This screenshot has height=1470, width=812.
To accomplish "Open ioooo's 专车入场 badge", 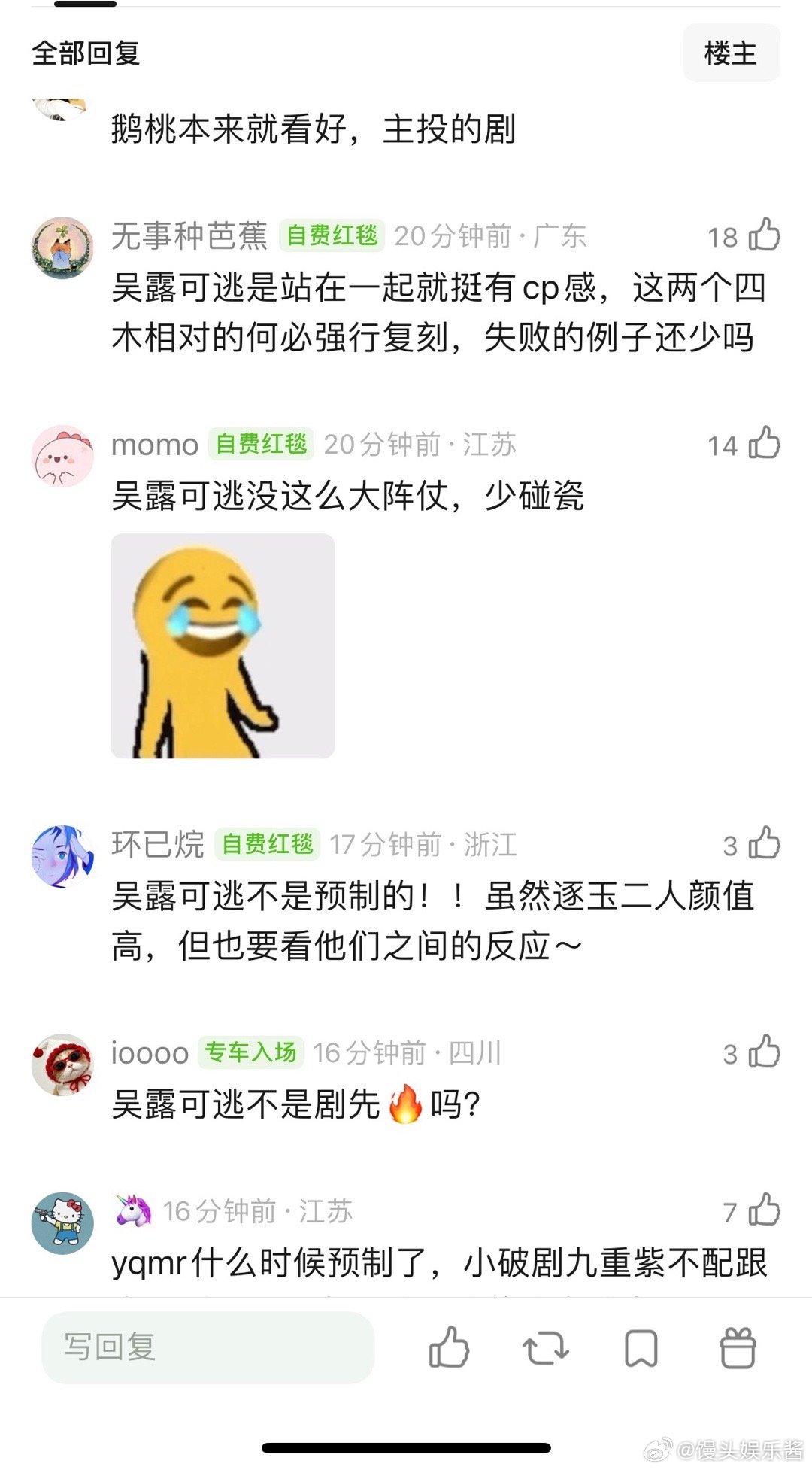I will point(250,1053).
